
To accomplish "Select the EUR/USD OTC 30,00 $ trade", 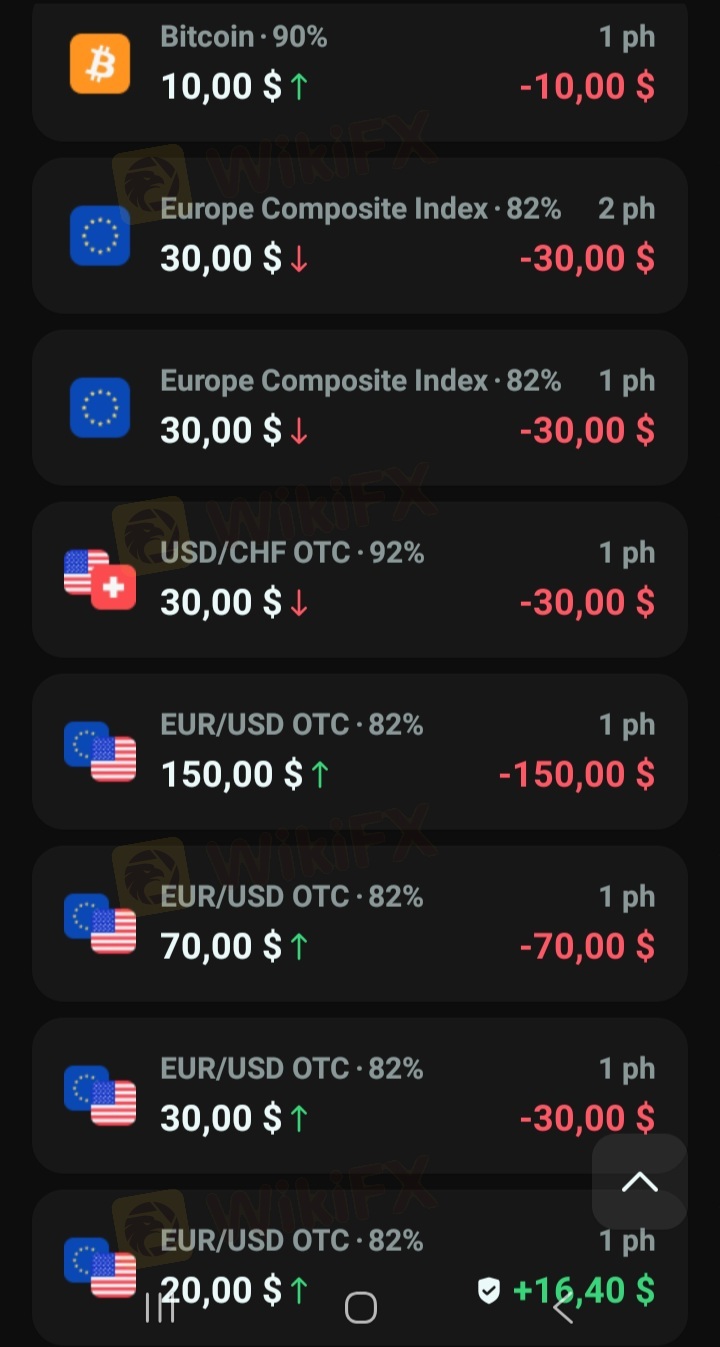I will 360,1095.
